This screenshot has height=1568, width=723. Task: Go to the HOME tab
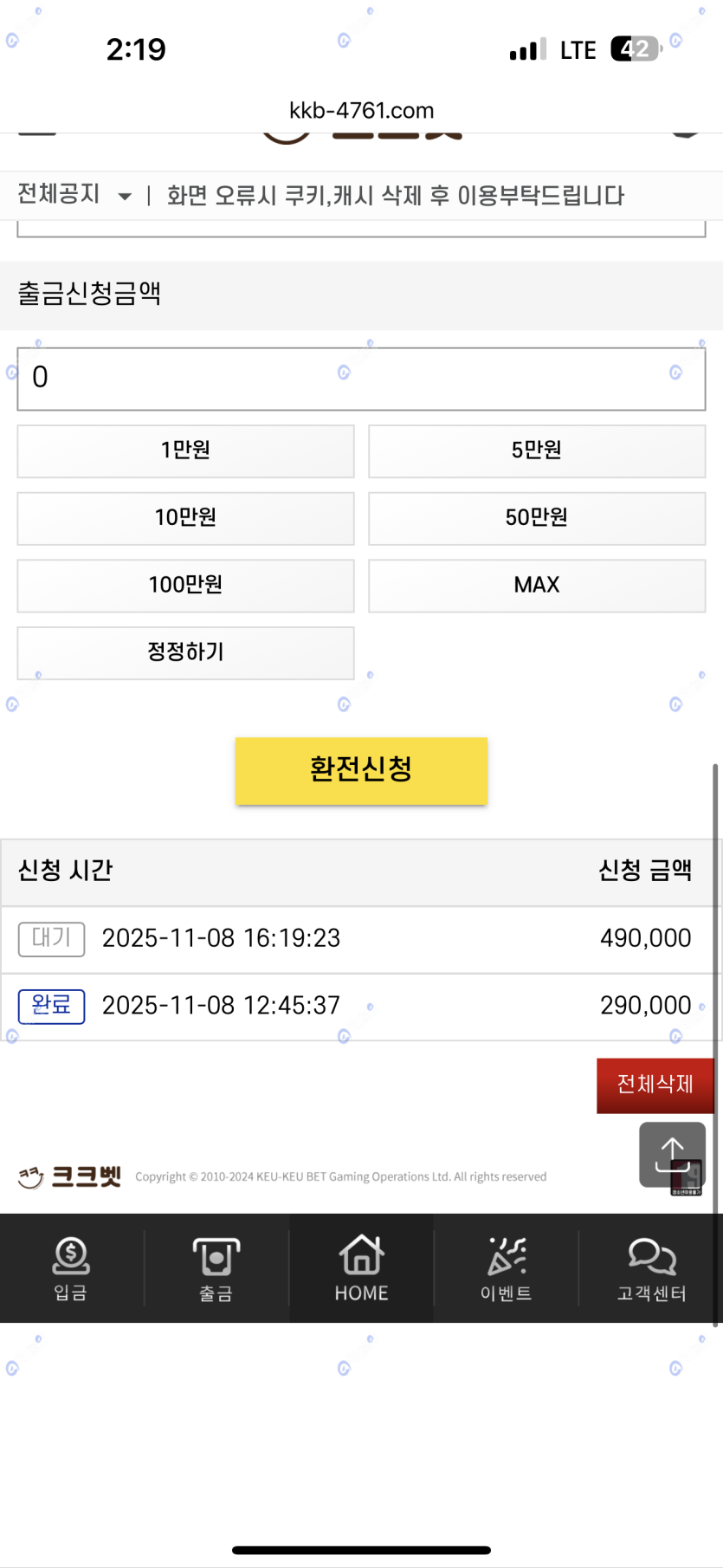click(x=361, y=1268)
